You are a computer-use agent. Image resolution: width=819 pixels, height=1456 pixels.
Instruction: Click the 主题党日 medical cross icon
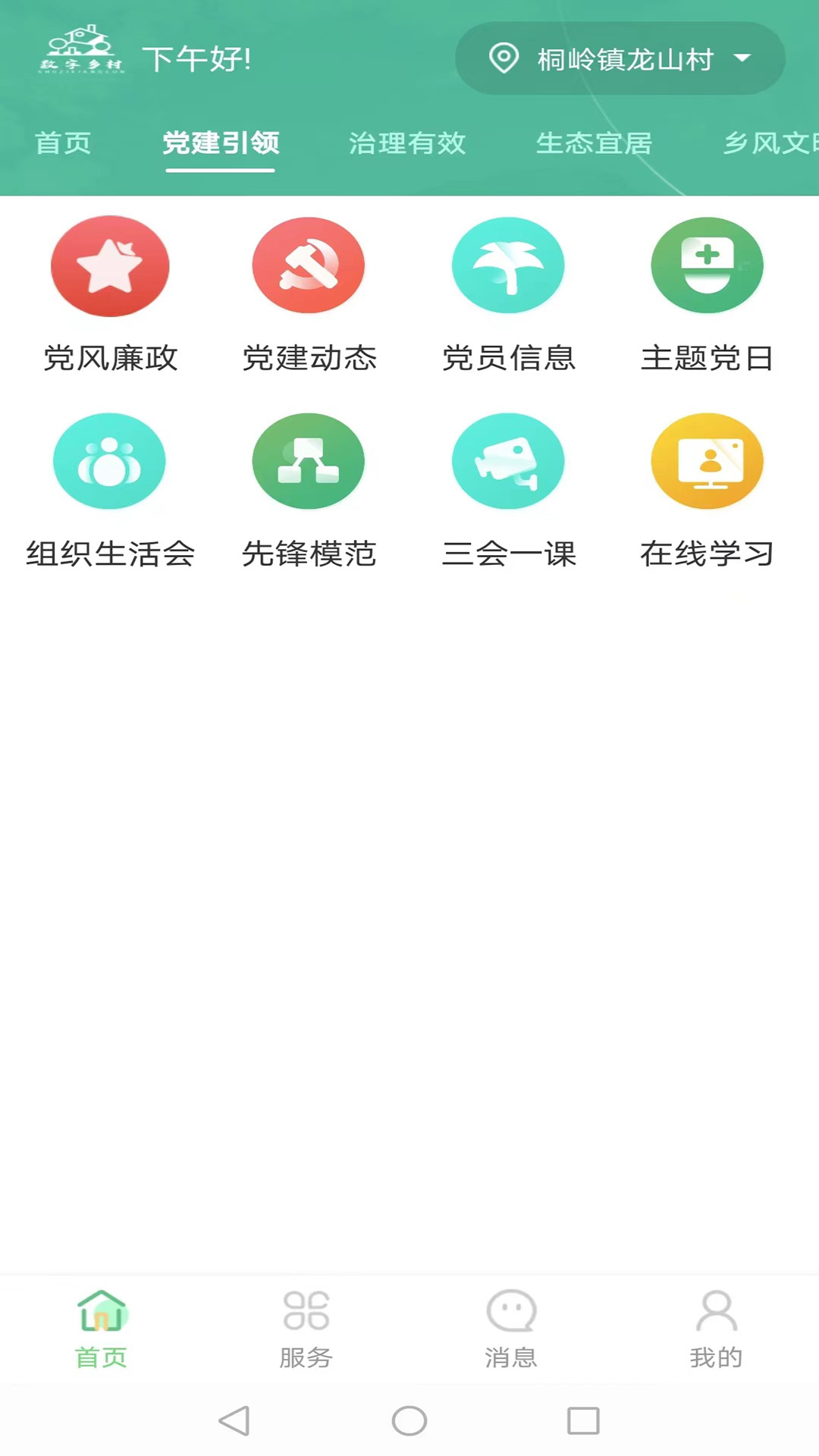click(708, 265)
